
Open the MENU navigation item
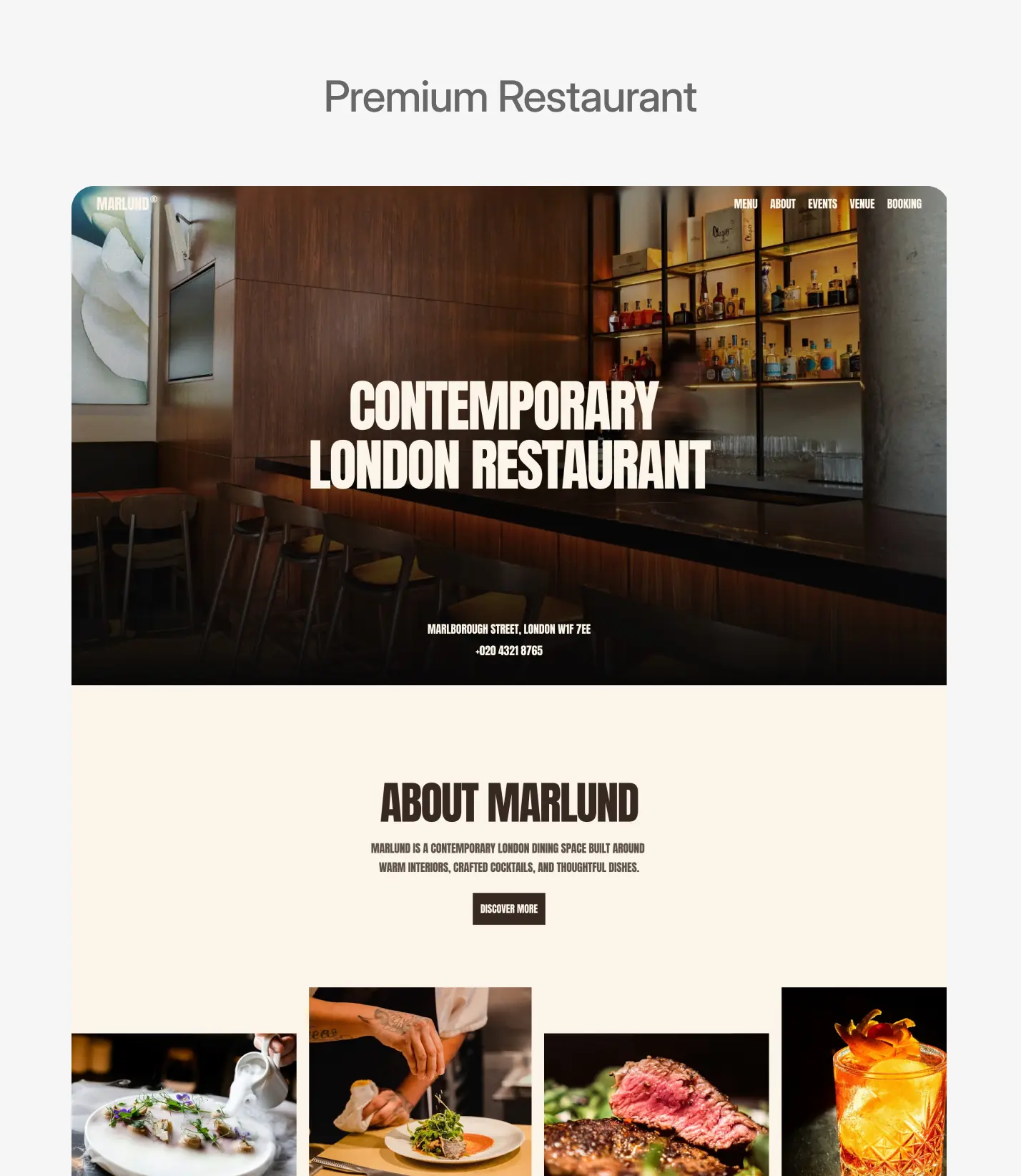click(746, 204)
